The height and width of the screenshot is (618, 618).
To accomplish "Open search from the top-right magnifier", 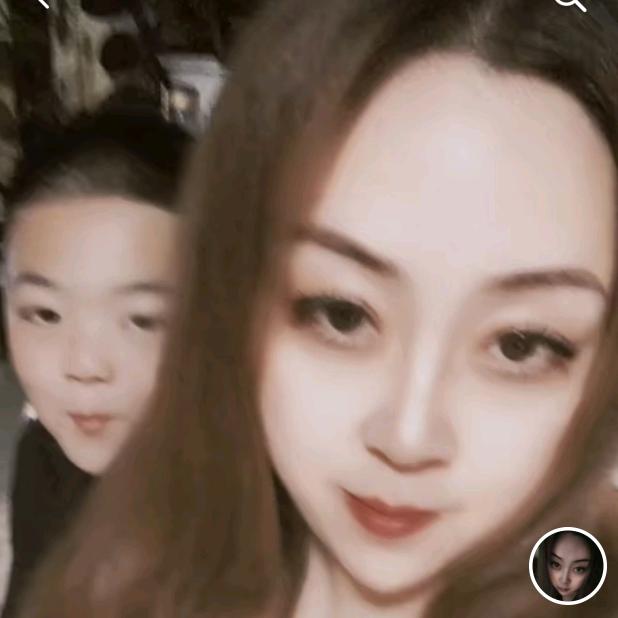I will click(x=568, y=3).
